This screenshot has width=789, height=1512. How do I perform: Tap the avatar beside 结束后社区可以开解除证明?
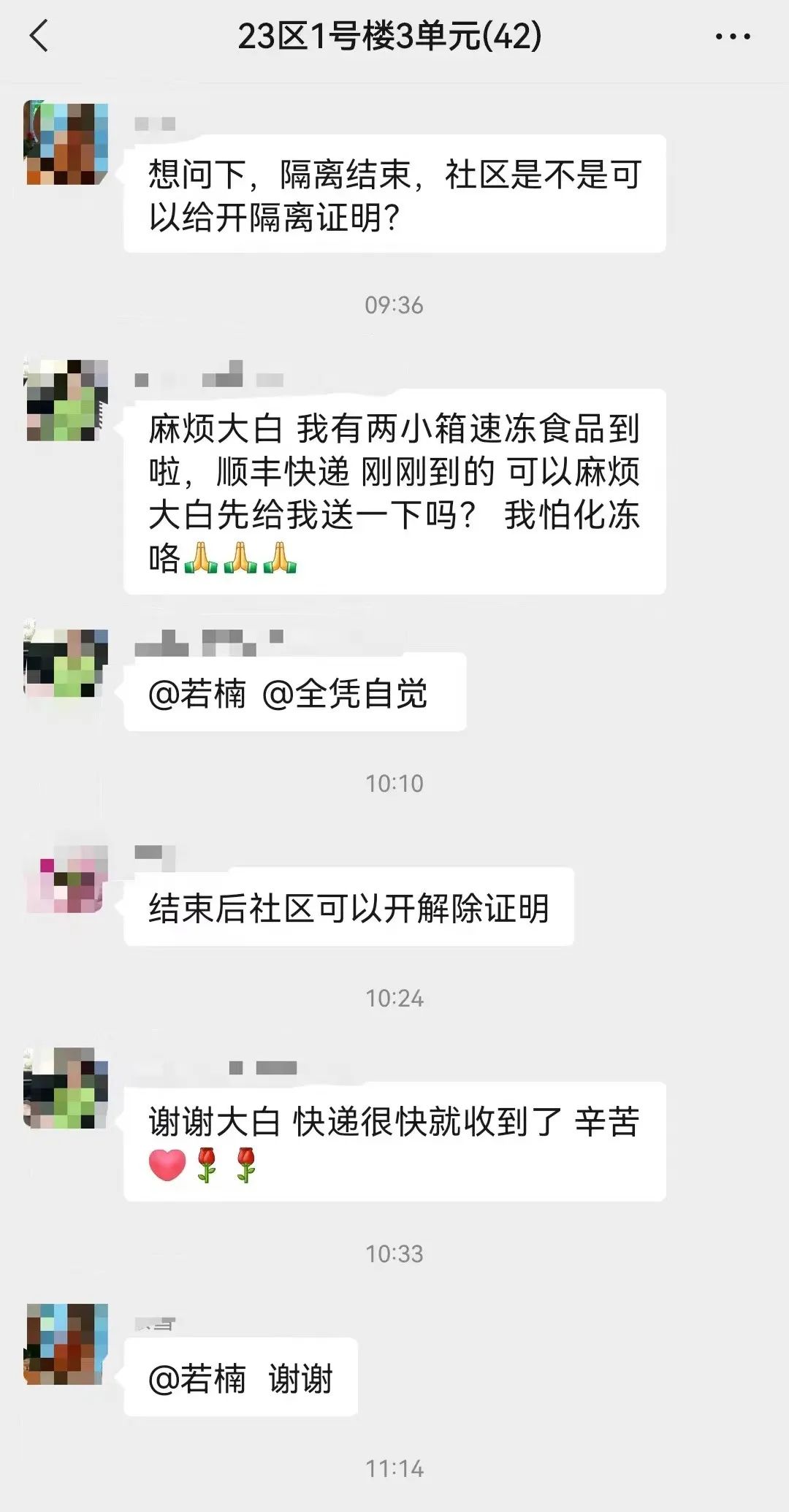(x=66, y=879)
